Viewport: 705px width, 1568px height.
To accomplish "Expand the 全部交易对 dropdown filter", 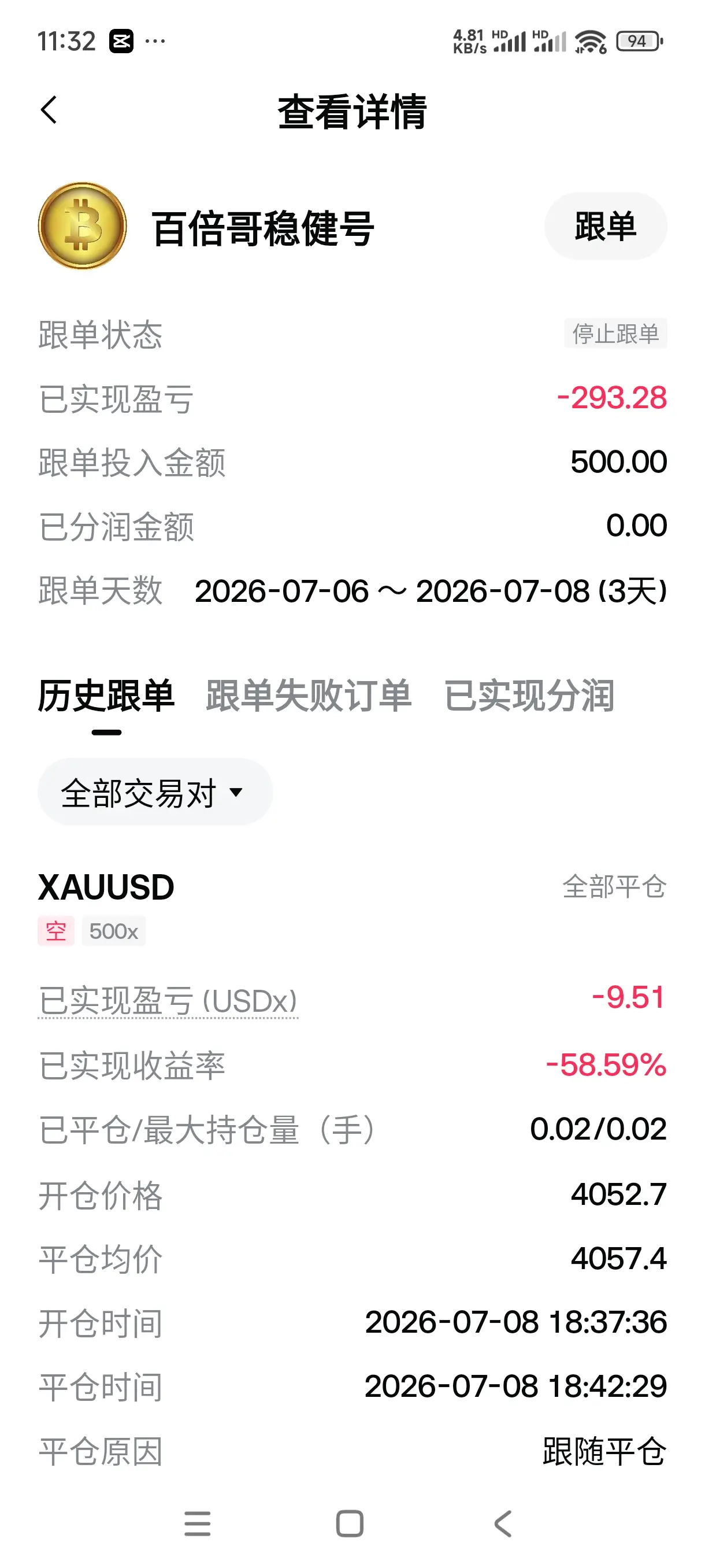I will [x=155, y=792].
